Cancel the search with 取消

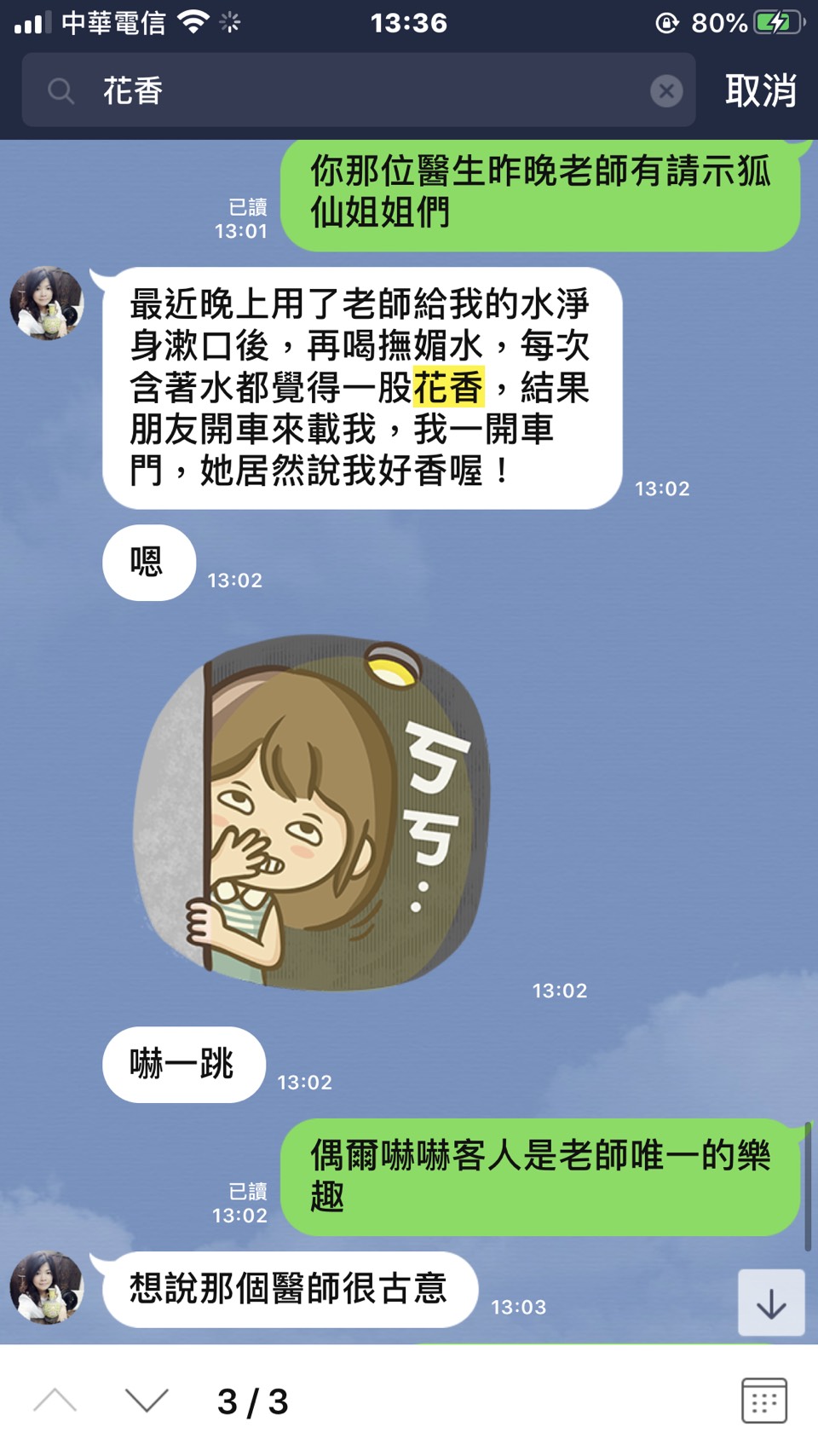click(x=760, y=90)
